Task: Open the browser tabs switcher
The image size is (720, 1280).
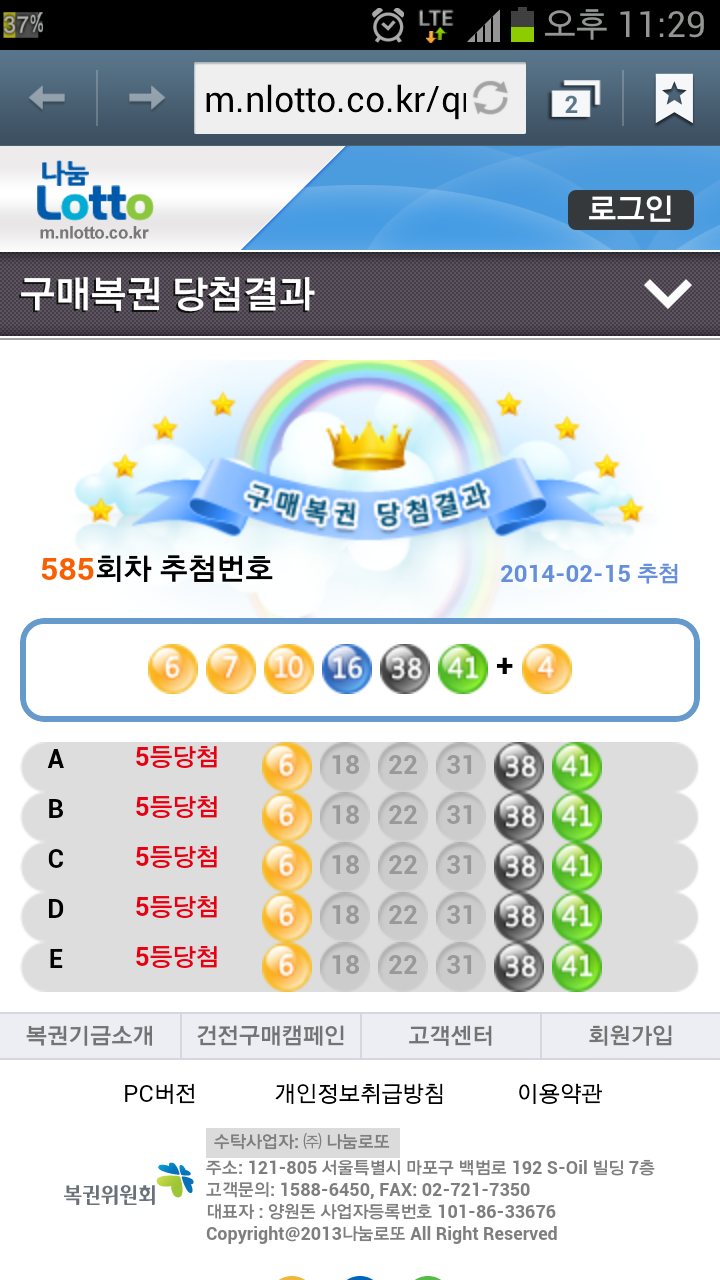Action: point(575,99)
